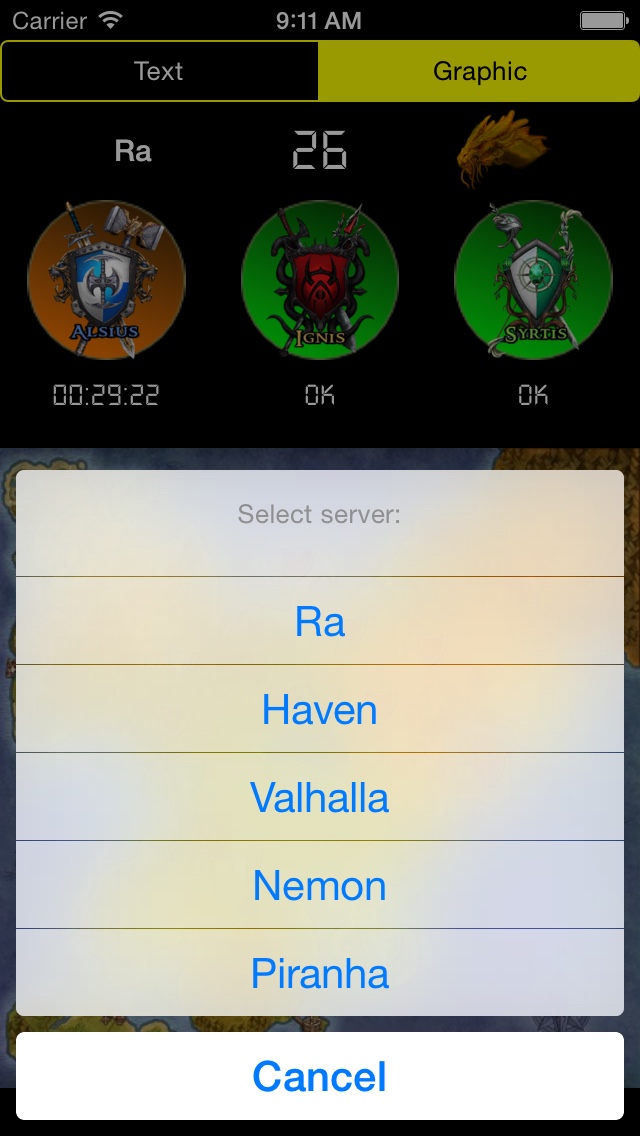
Task: Switch to the Graphic tab
Action: pos(479,71)
